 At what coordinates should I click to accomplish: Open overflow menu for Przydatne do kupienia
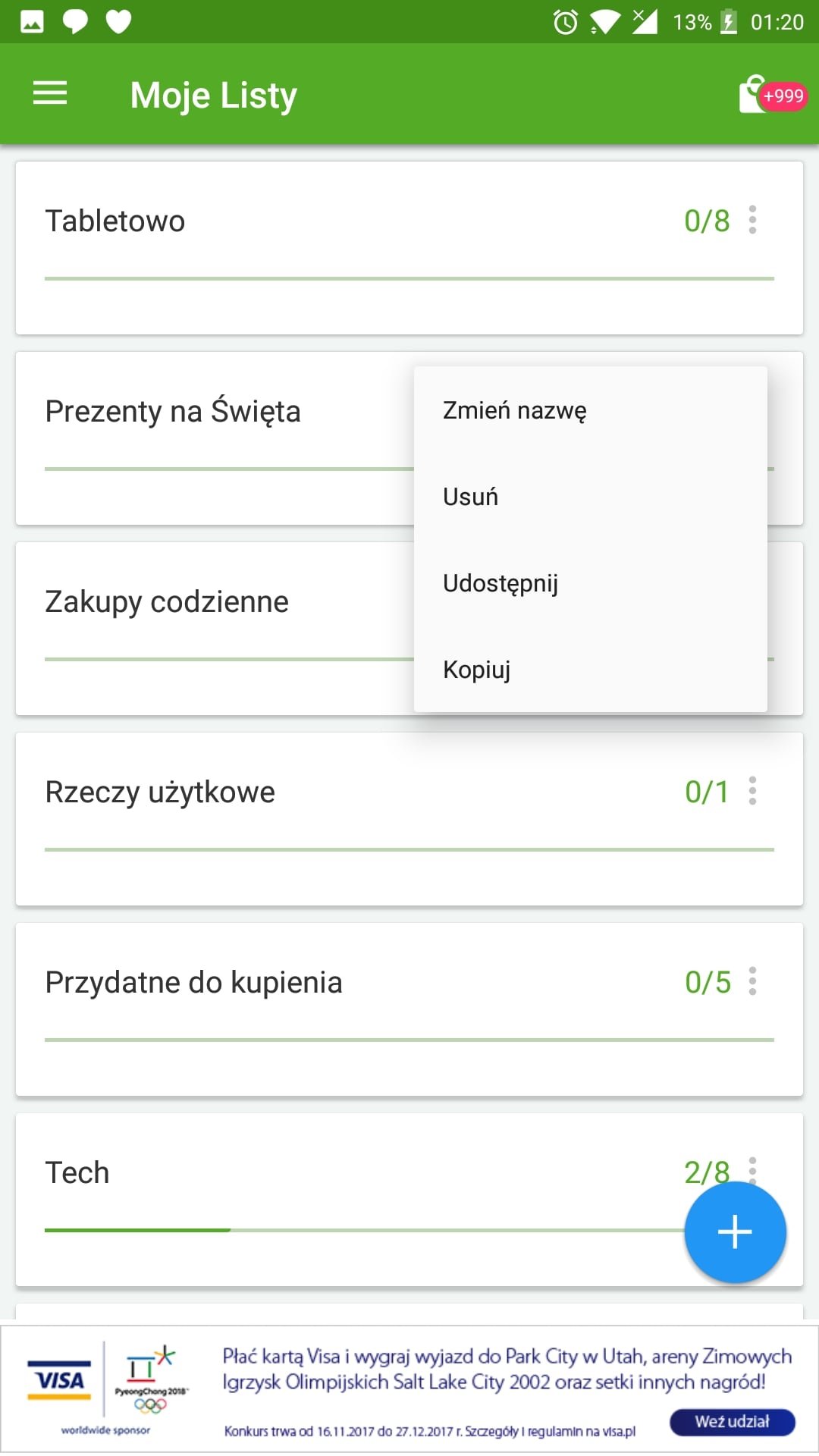pyautogui.click(x=752, y=981)
